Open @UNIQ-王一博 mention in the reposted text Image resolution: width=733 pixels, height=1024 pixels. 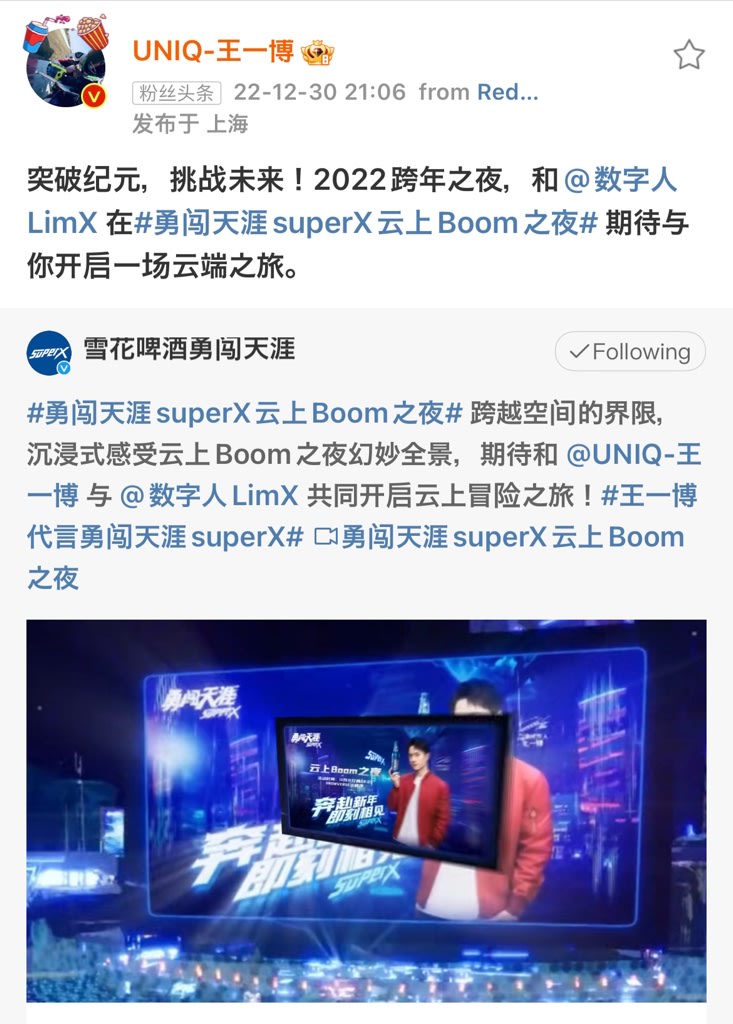pos(633,455)
